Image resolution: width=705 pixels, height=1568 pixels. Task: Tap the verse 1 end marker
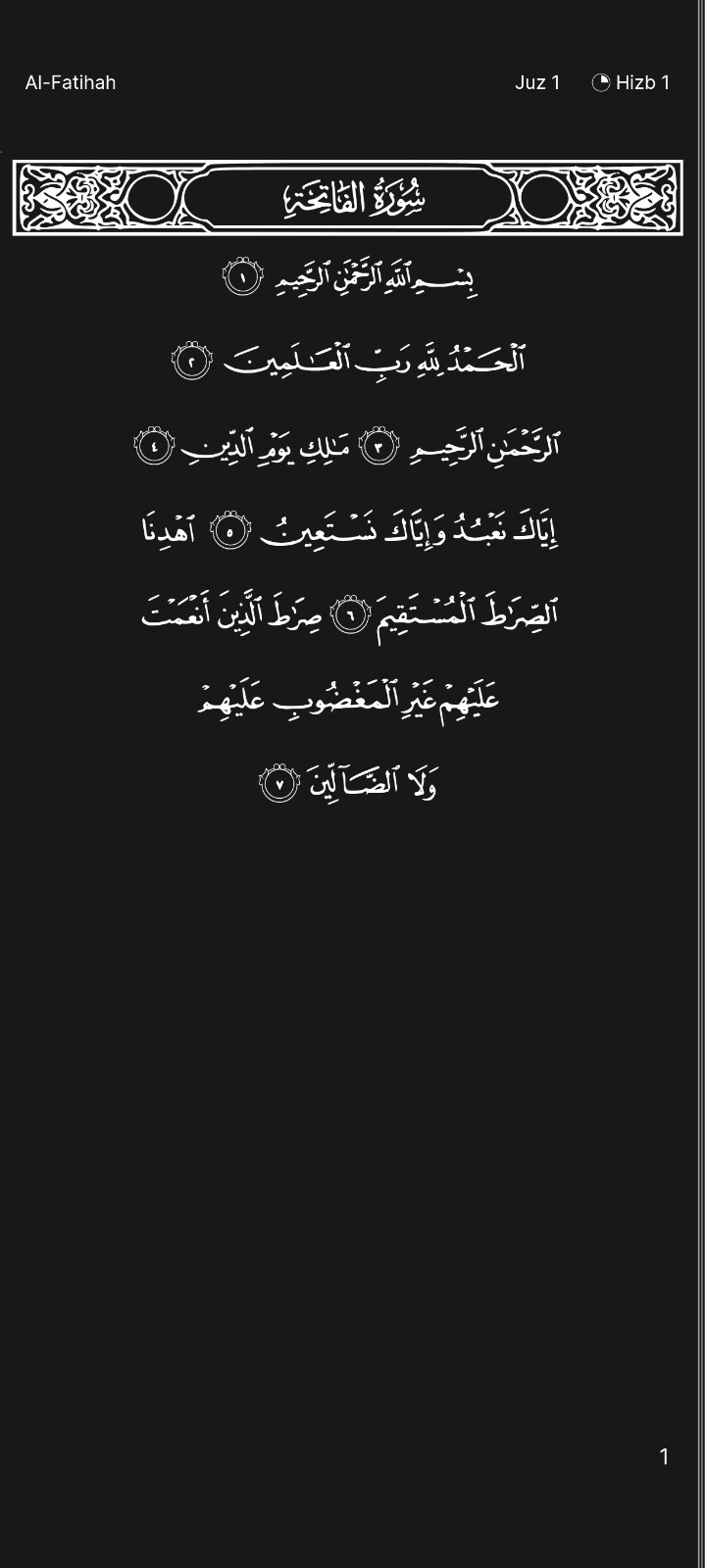(x=241, y=277)
